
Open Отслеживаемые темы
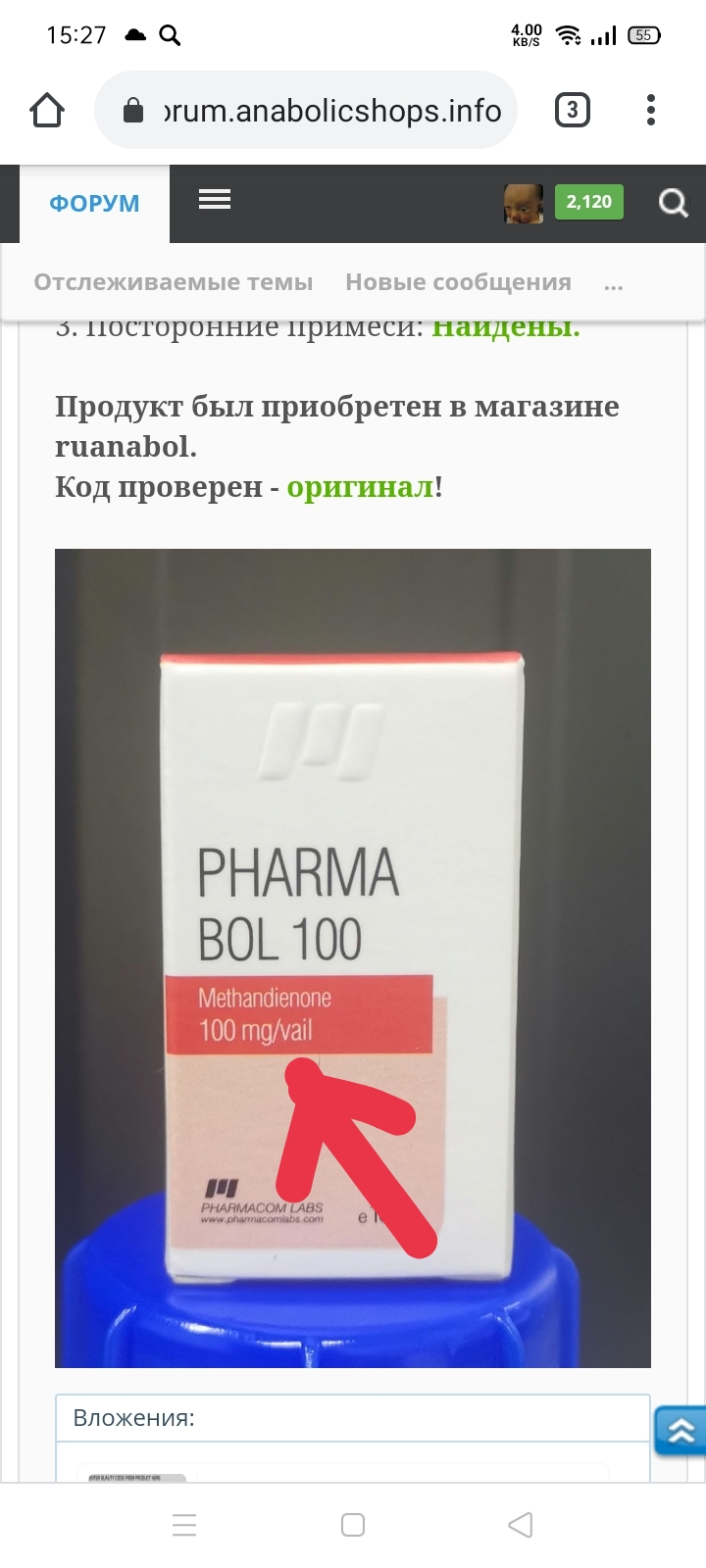pyautogui.click(x=174, y=282)
